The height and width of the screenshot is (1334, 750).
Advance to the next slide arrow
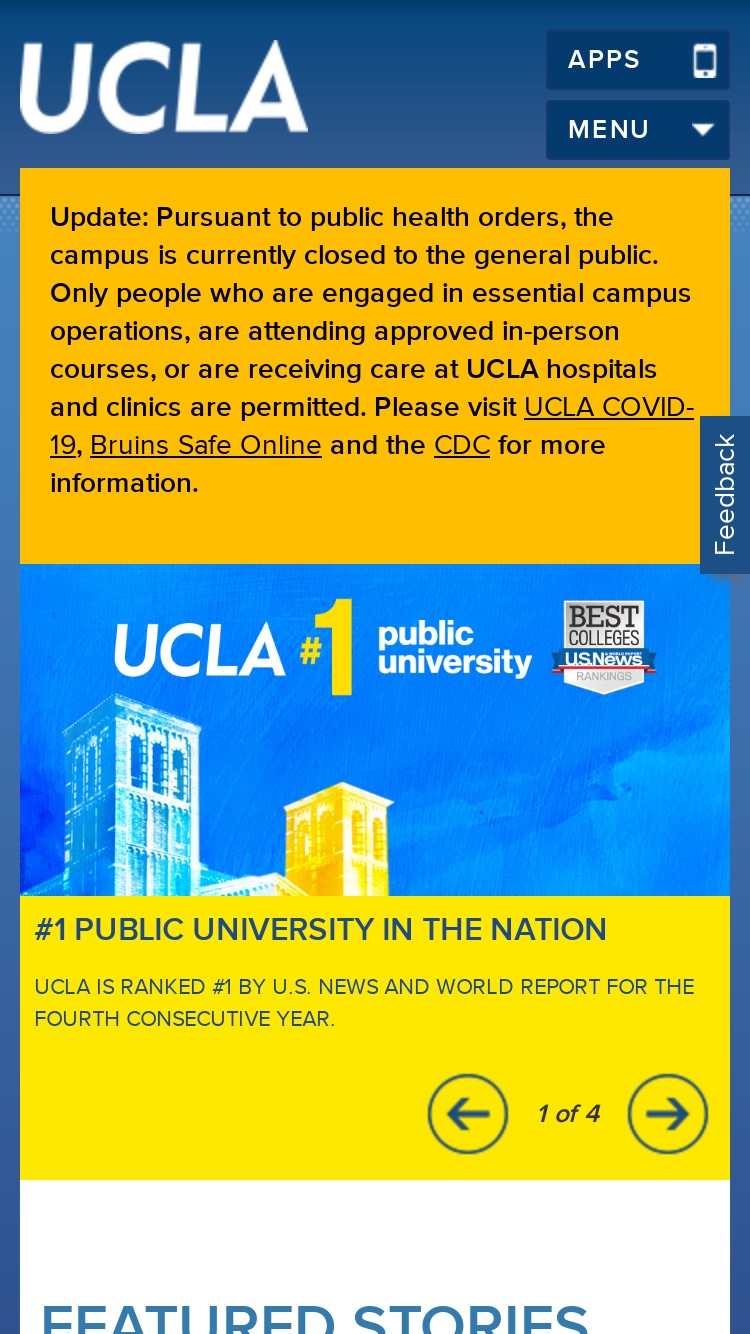pos(668,1114)
